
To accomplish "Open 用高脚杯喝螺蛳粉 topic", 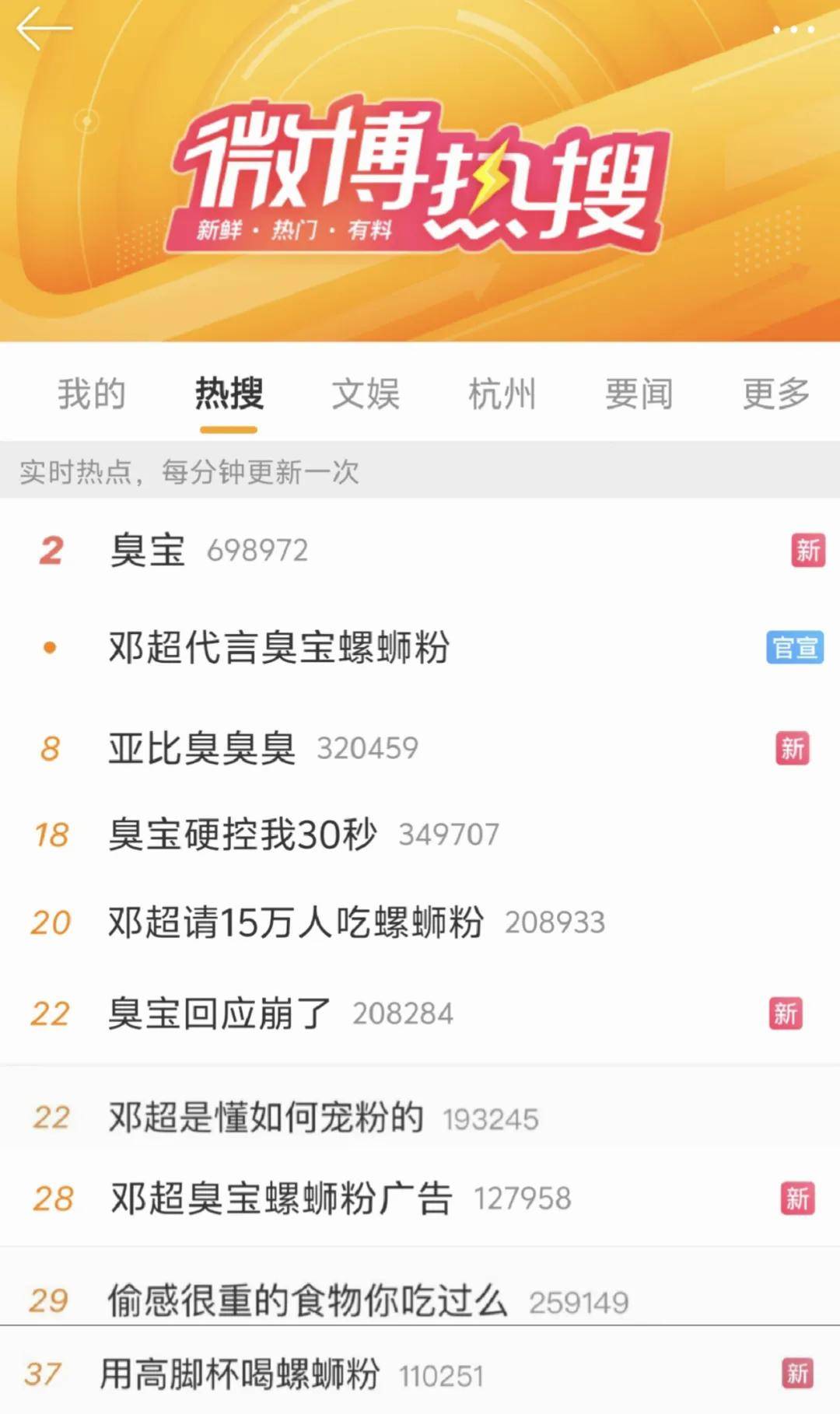I will tap(240, 1374).
